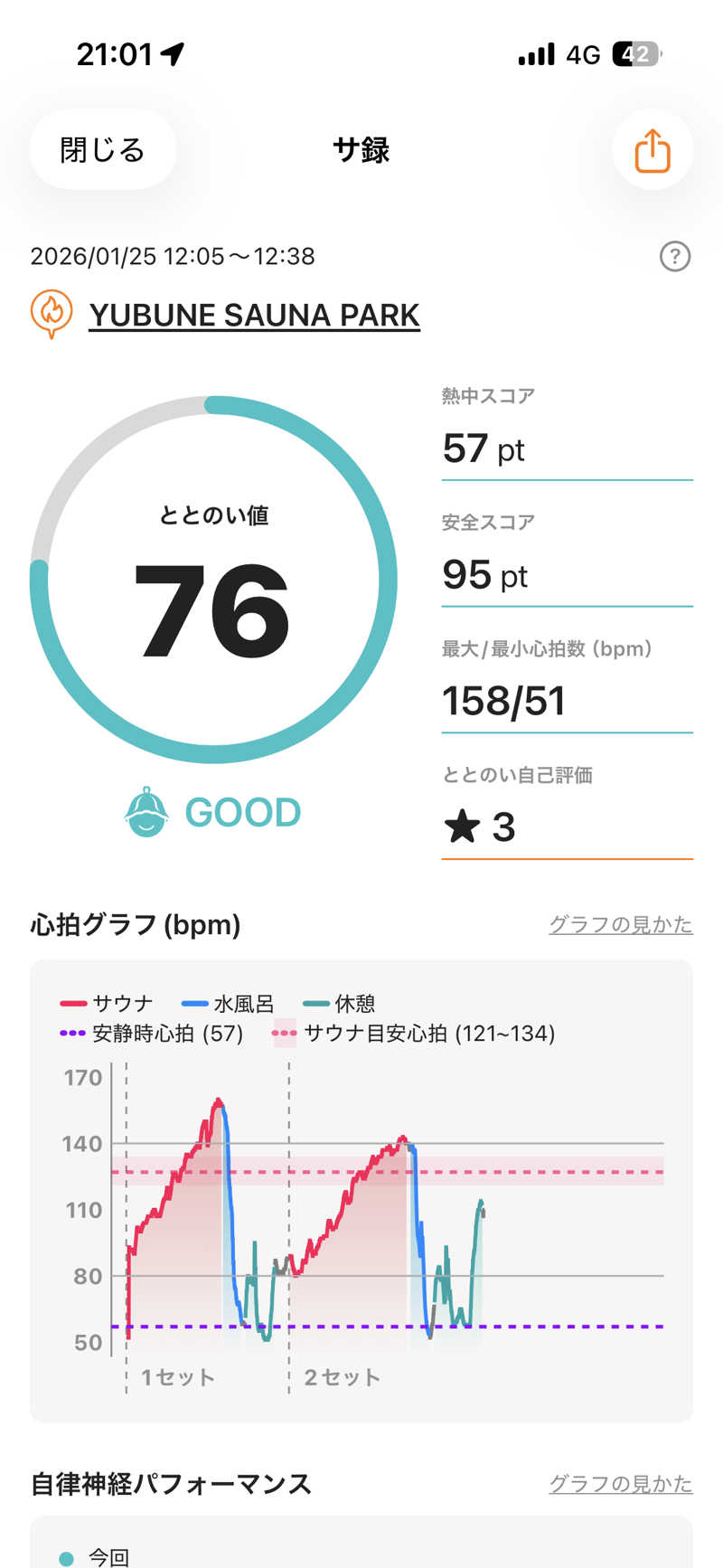Open グラフの見かた beside 自律神経パフォーマンス
723x1568 pixels.
(620, 1484)
